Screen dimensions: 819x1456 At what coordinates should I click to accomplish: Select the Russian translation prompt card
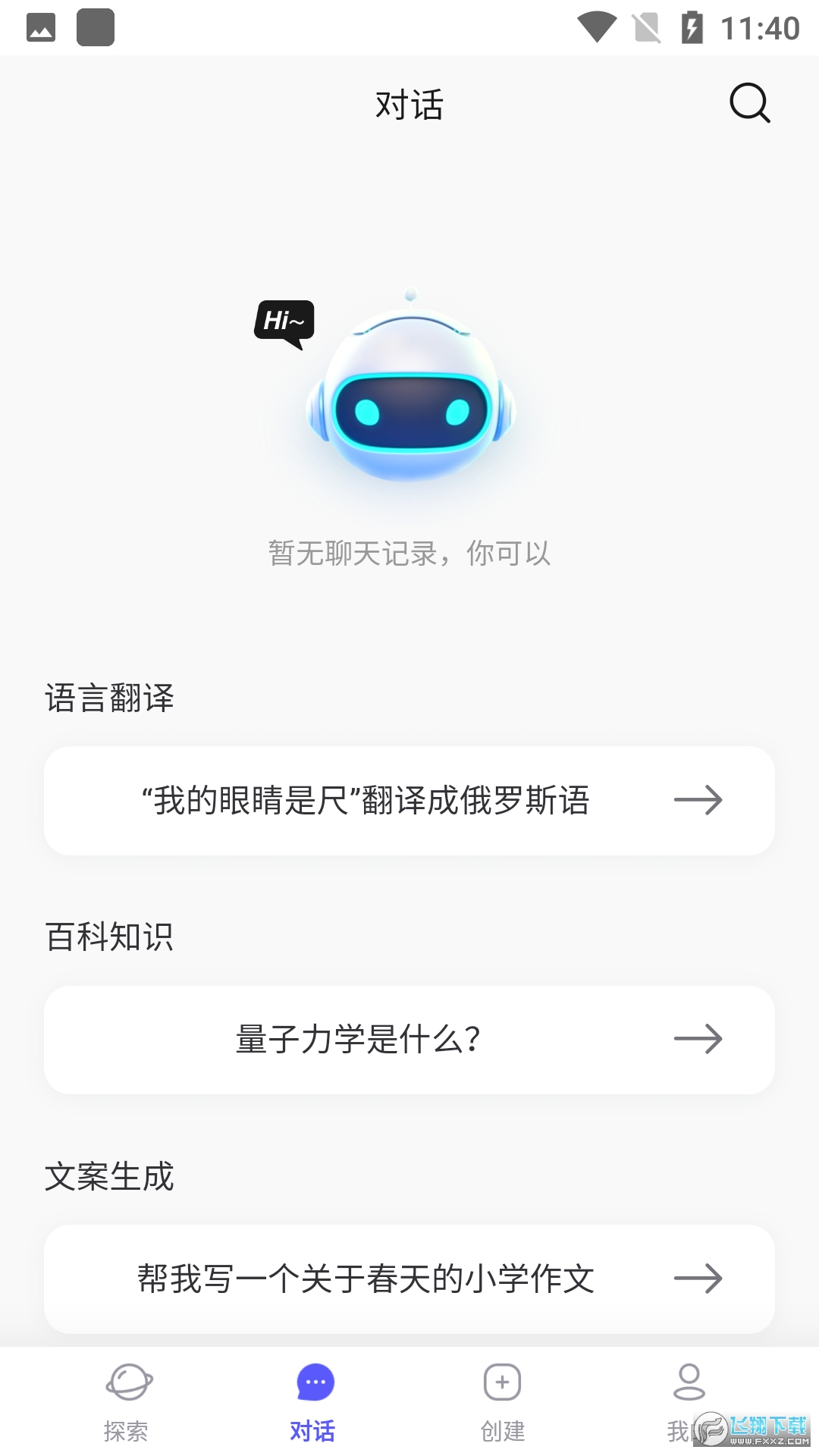point(409,801)
